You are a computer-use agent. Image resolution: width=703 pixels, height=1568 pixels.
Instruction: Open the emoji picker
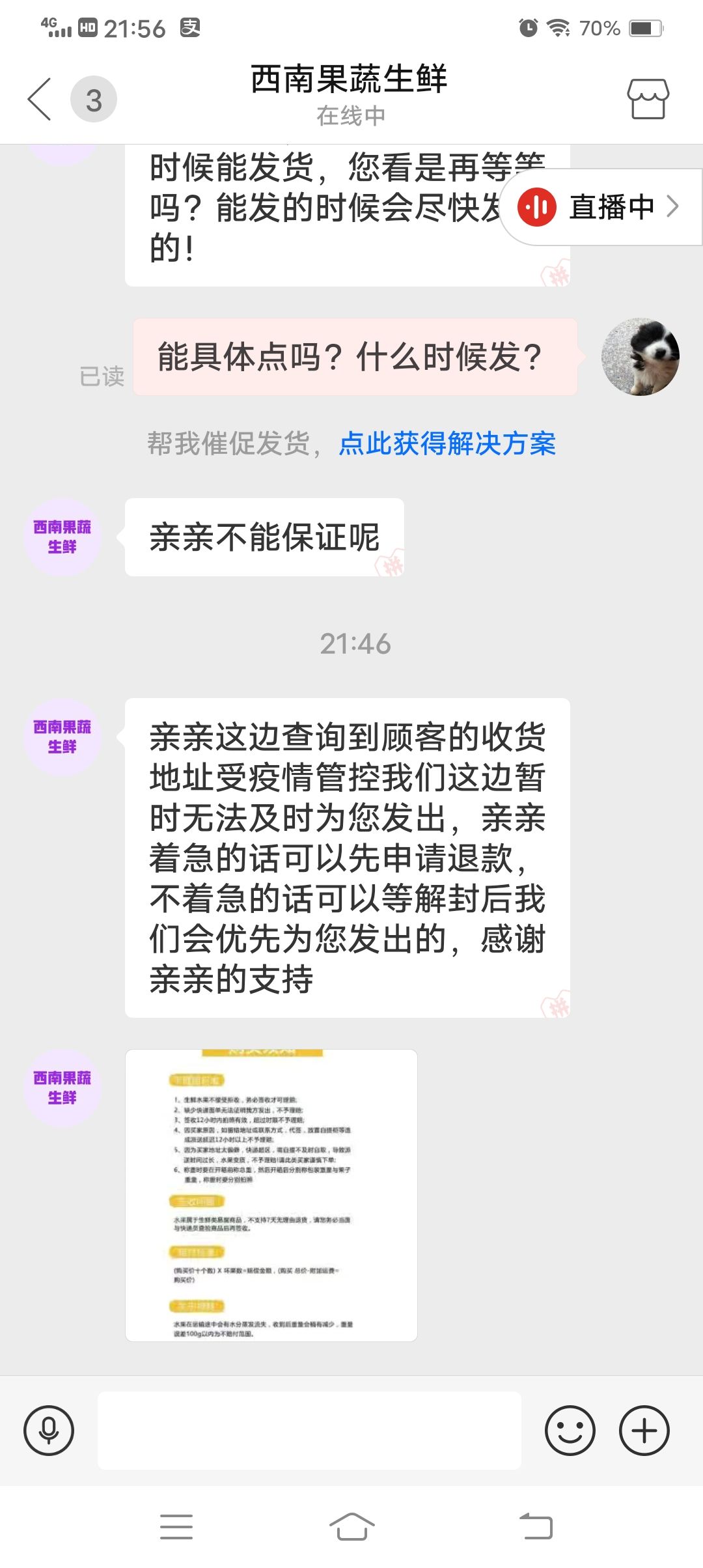click(570, 1431)
